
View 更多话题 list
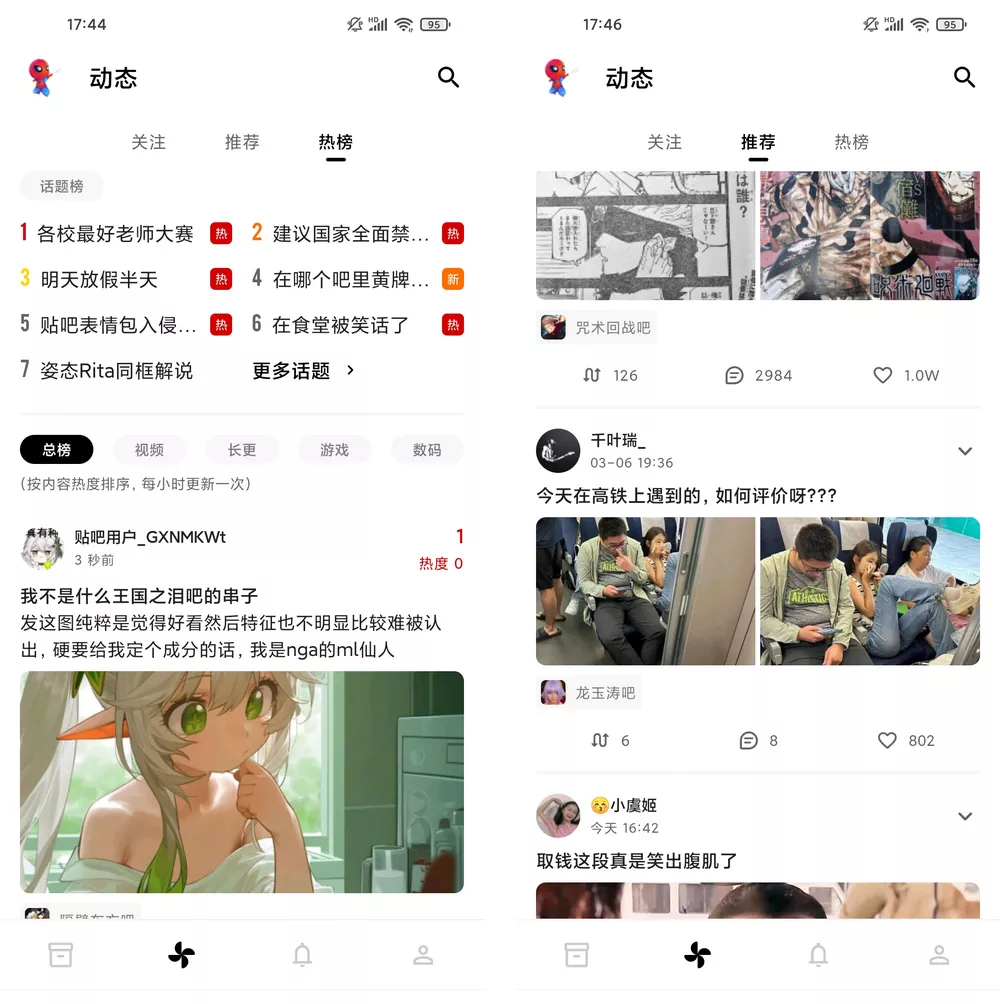pyautogui.click(x=303, y=371)
